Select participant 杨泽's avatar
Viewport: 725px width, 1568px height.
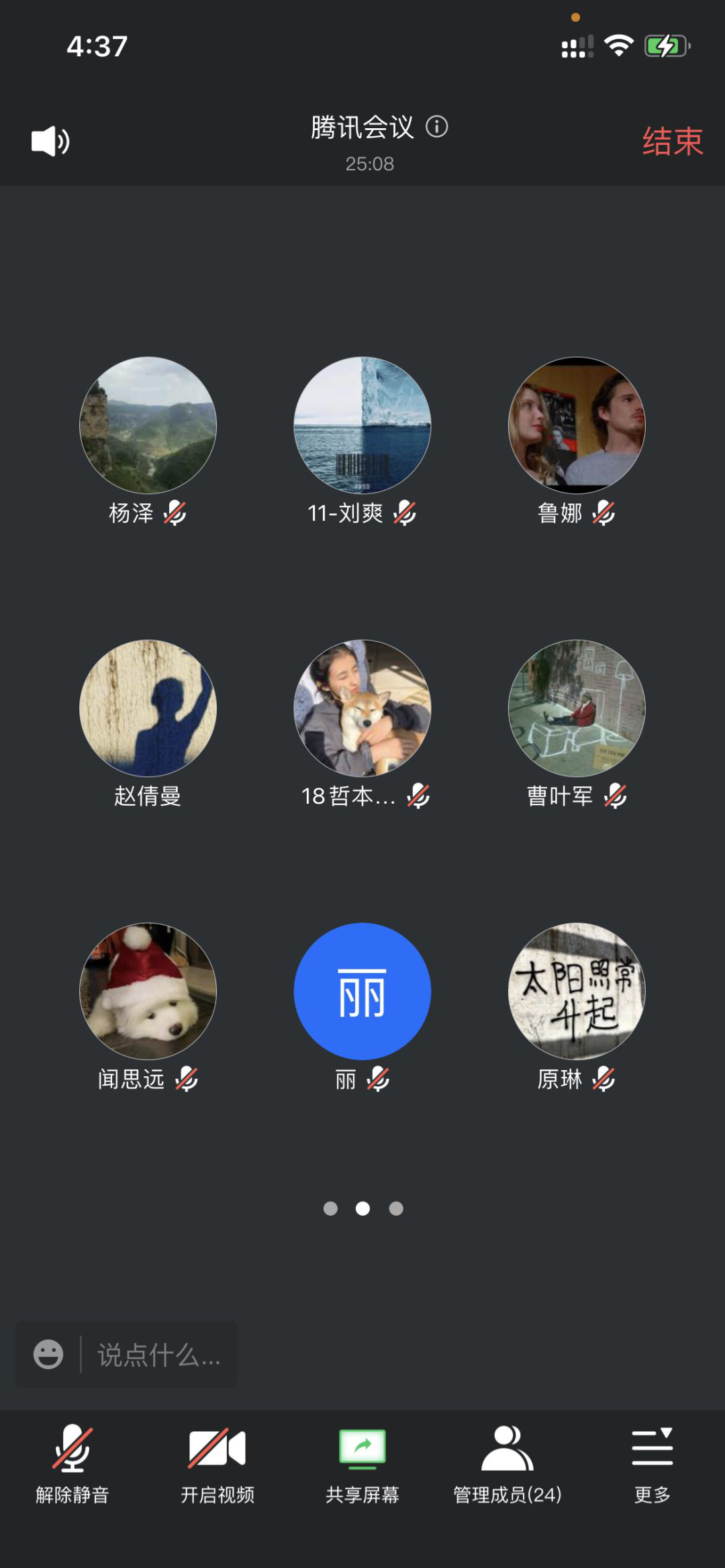(x=148, y=425)
